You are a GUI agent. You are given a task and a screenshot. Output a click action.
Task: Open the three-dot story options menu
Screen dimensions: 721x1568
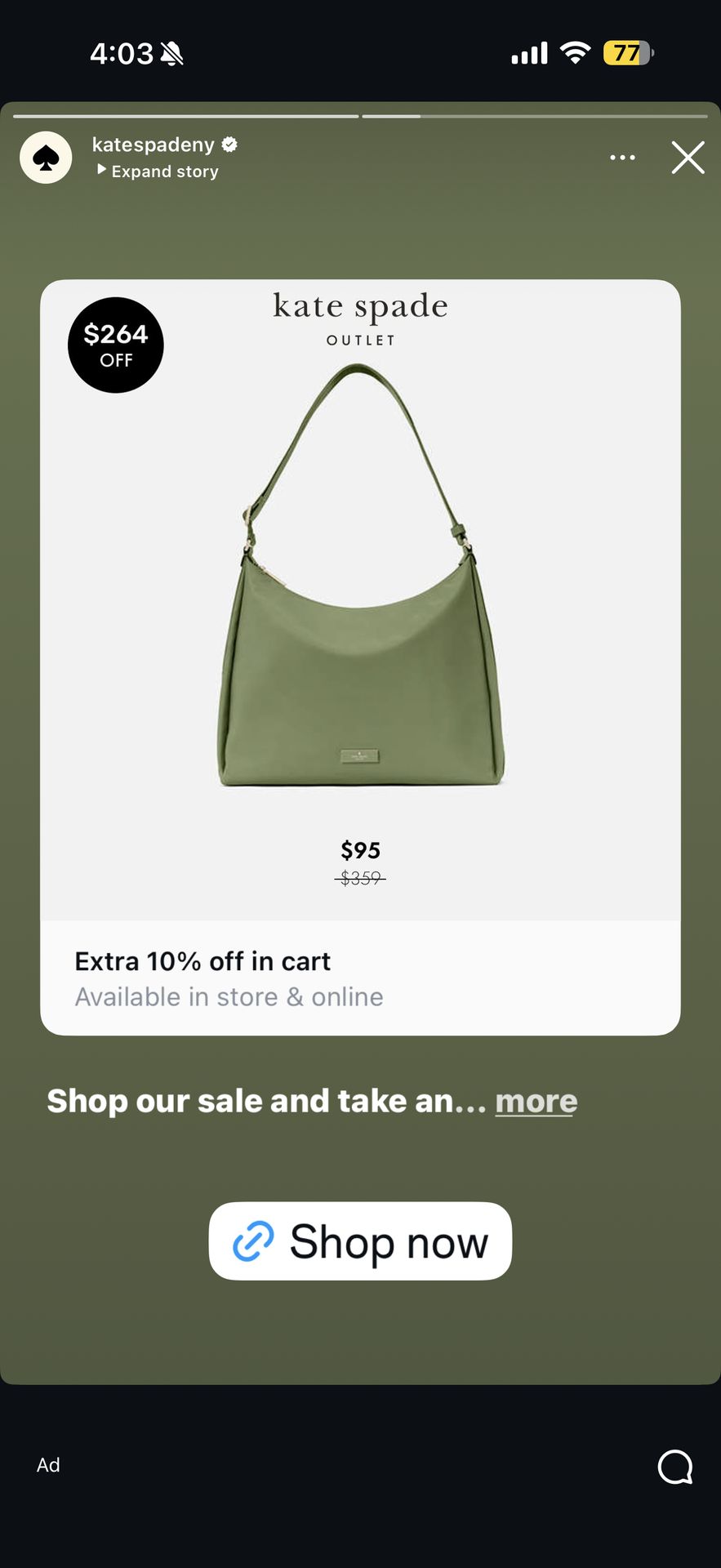tap(622, 158)
